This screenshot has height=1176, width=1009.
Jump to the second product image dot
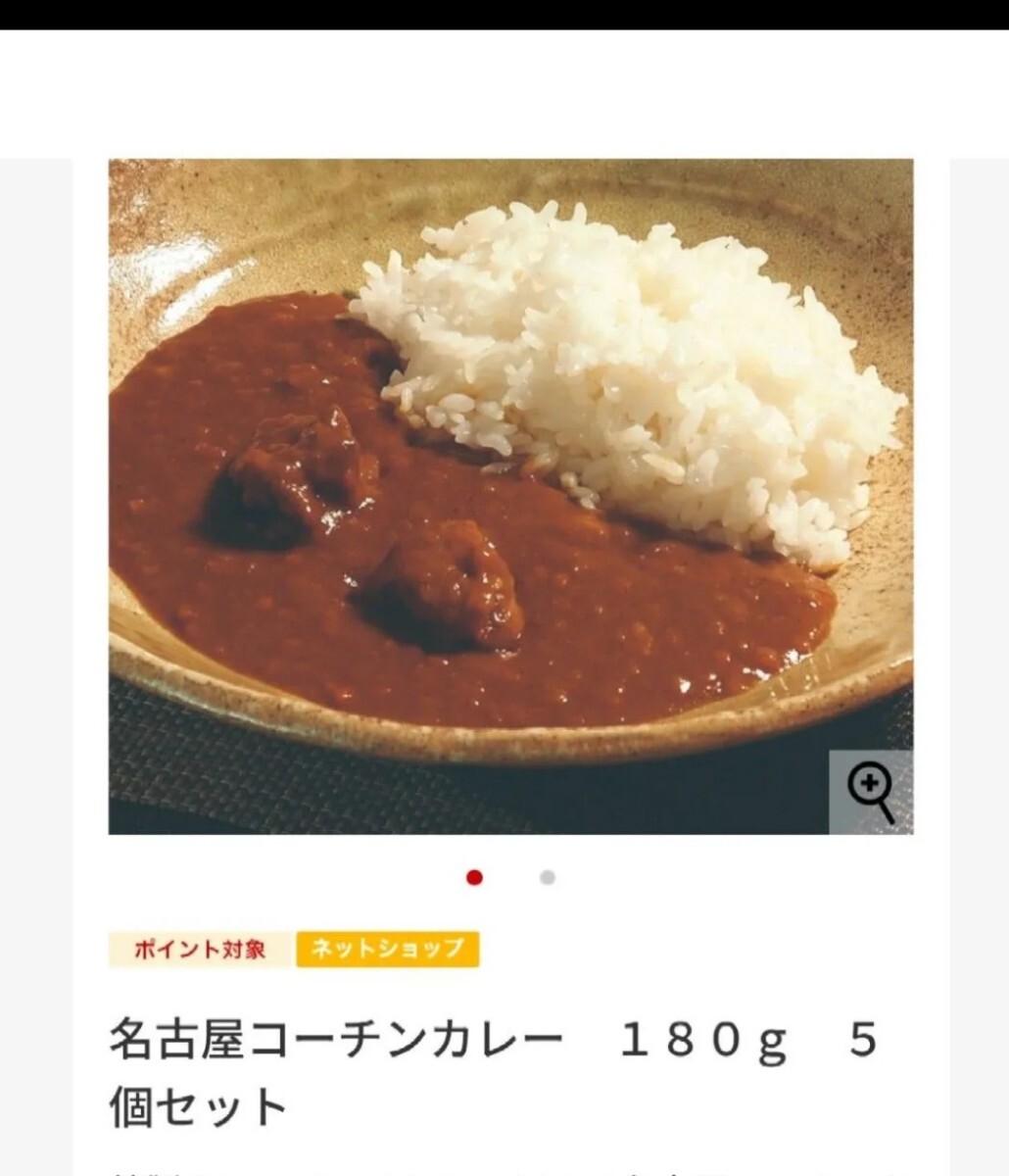click(x=548, y=877)
